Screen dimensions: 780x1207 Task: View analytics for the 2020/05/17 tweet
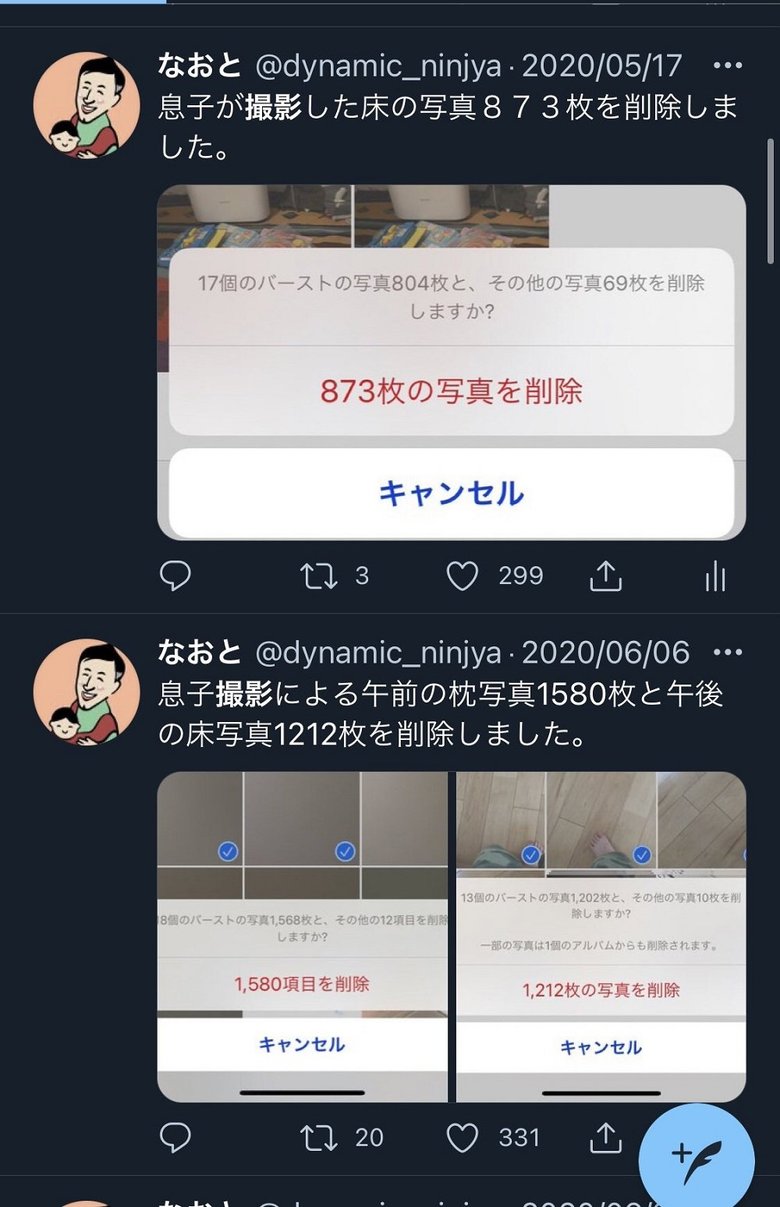pos(715,575)
